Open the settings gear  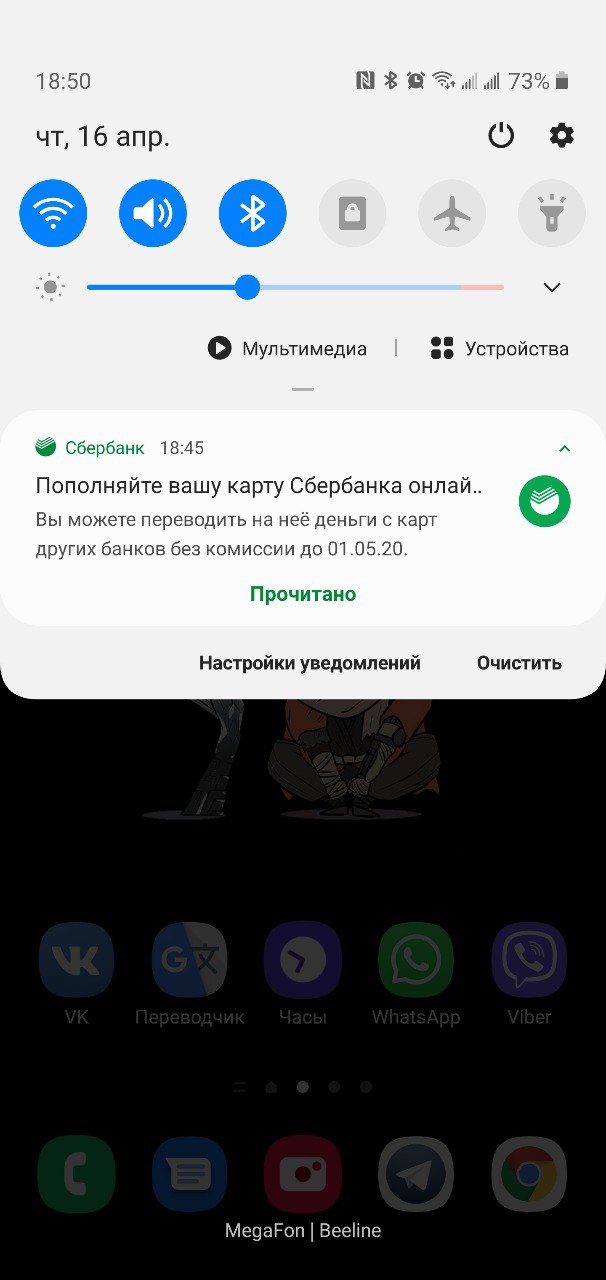(562, 136)
